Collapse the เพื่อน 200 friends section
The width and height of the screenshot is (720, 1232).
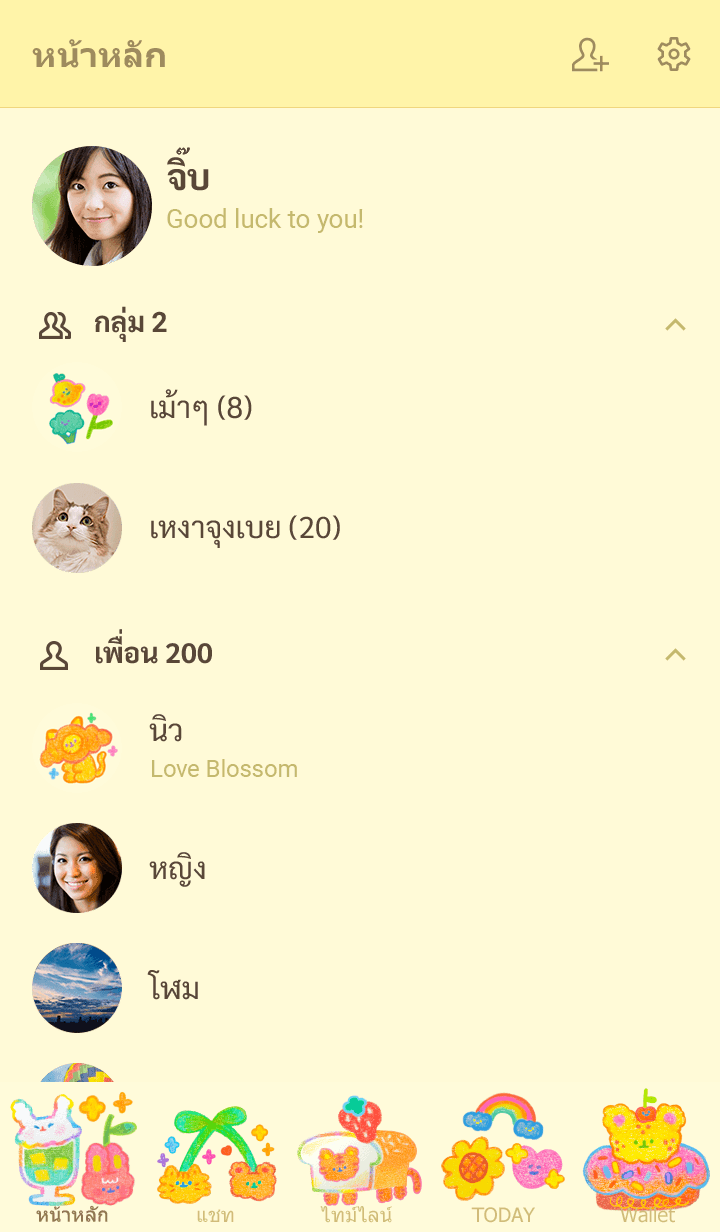tap(676, 654)
